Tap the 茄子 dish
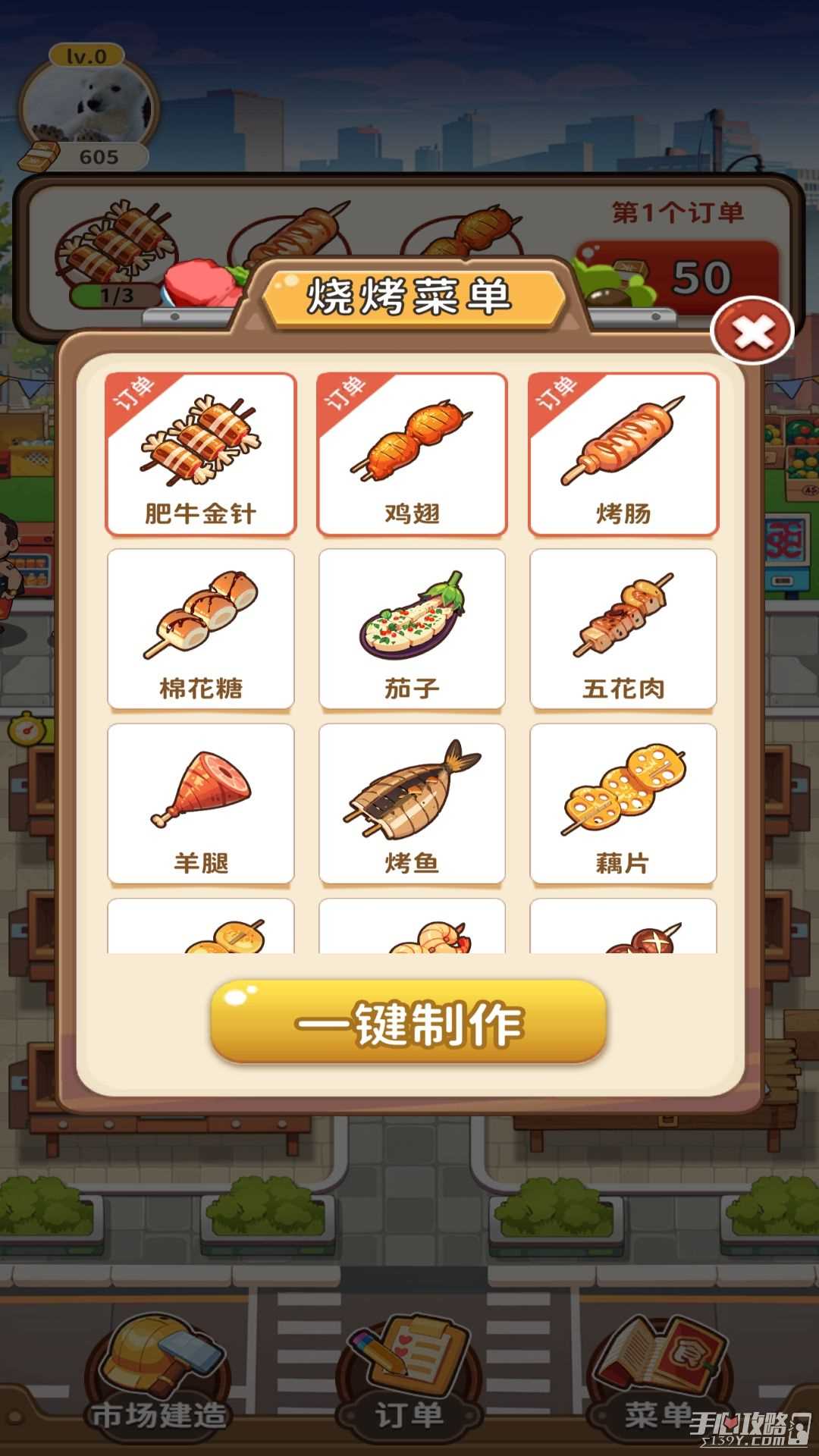 pyautogui.click(x=412, y=629)
